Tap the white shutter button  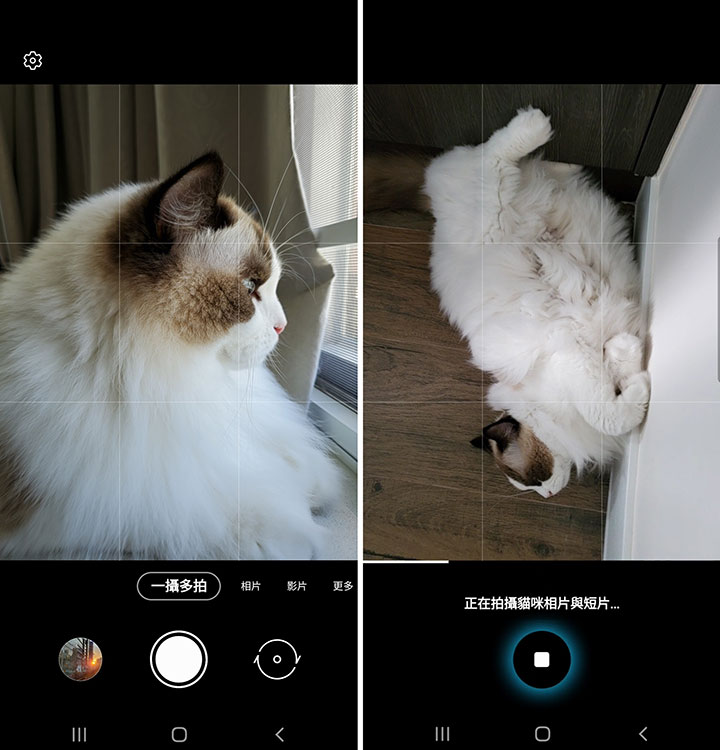[x=179, y=659]
